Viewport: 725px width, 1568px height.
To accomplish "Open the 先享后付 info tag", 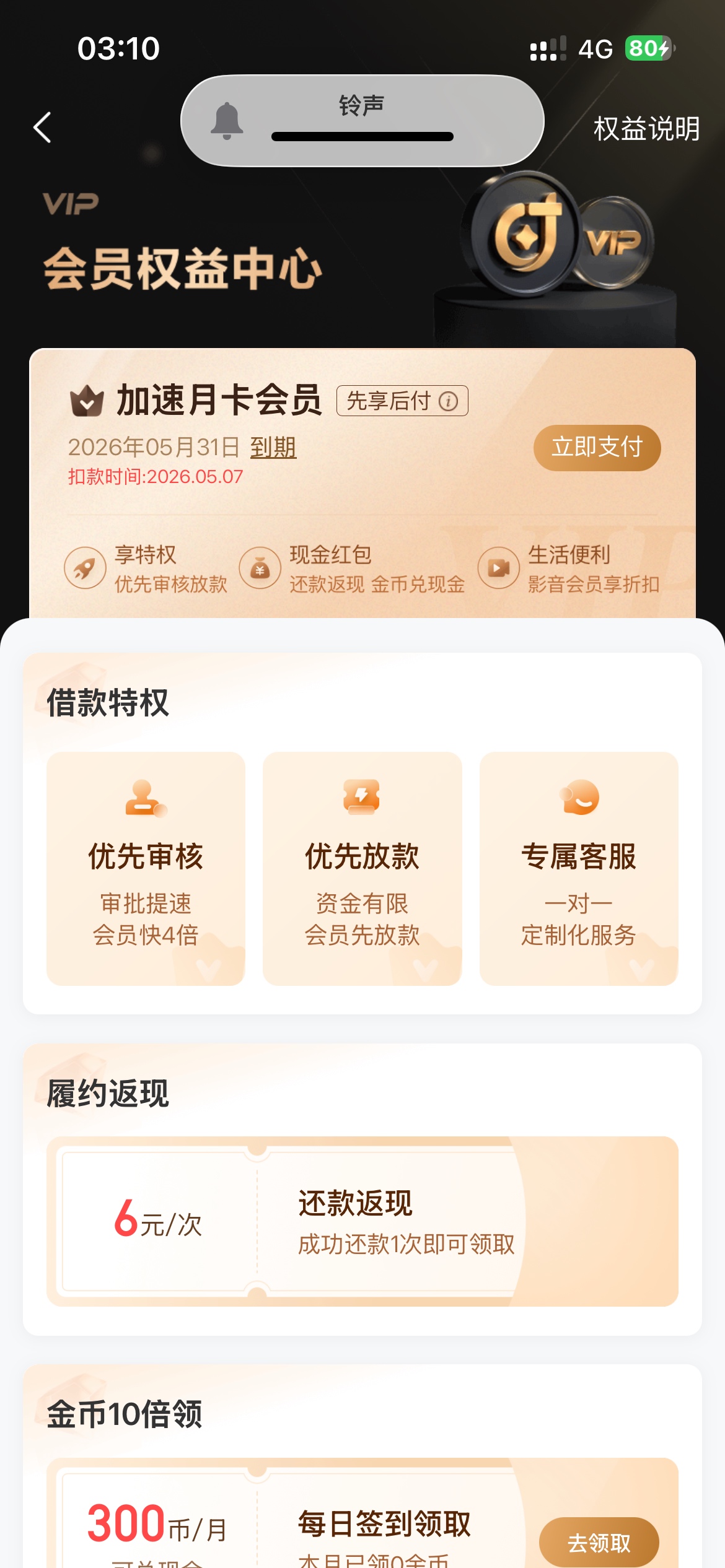I will click(402, 401).
